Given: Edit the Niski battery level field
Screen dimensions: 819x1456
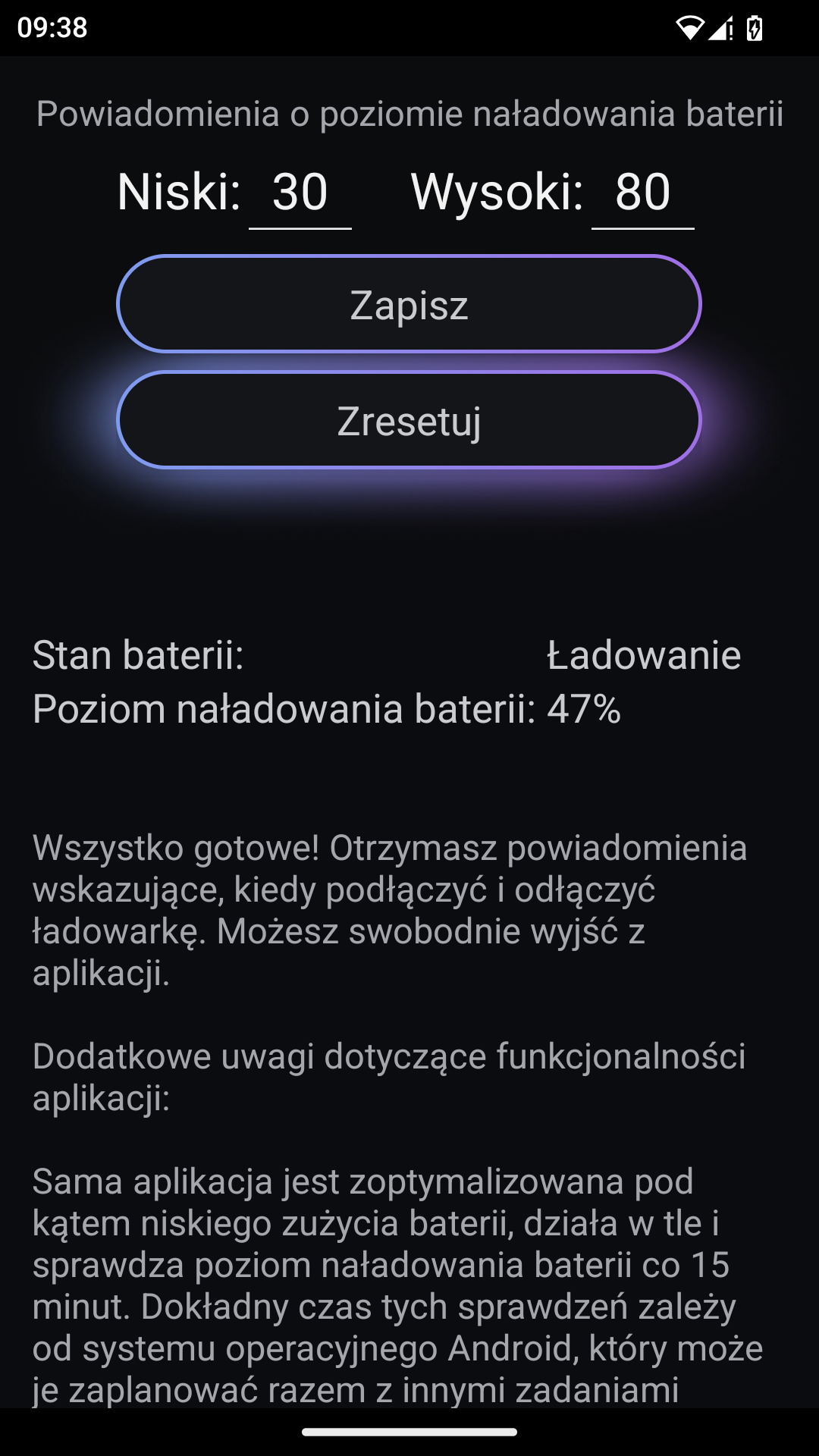Looking at the screenshot, I should tap(300, 193).
